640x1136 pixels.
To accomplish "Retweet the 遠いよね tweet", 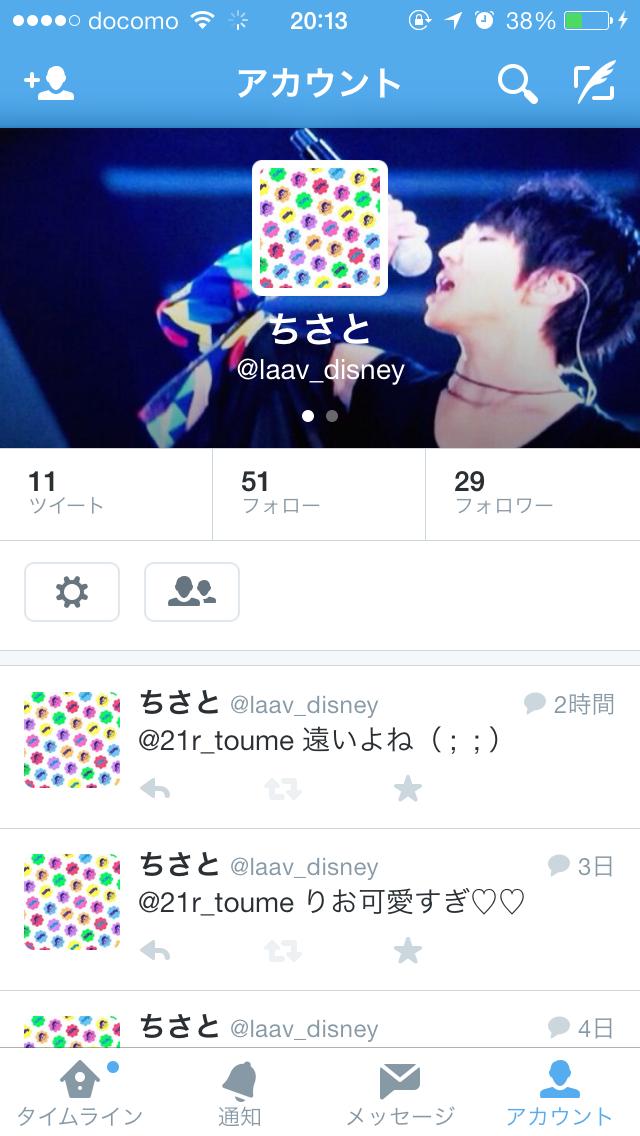I will tap(282, 789).
